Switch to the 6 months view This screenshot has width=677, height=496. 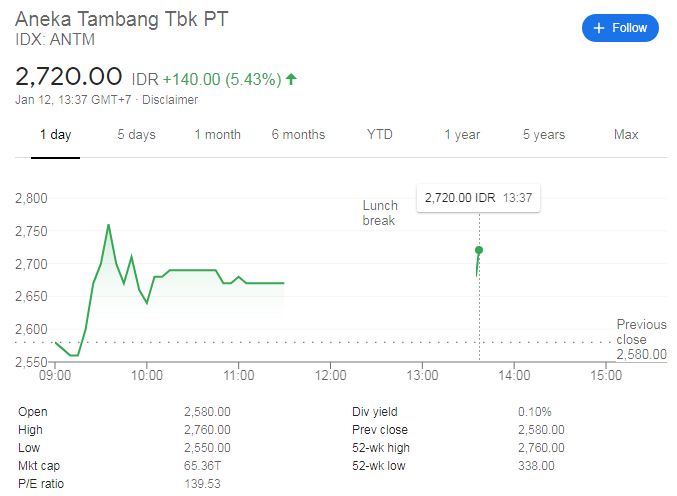click(x=298, y=135)
